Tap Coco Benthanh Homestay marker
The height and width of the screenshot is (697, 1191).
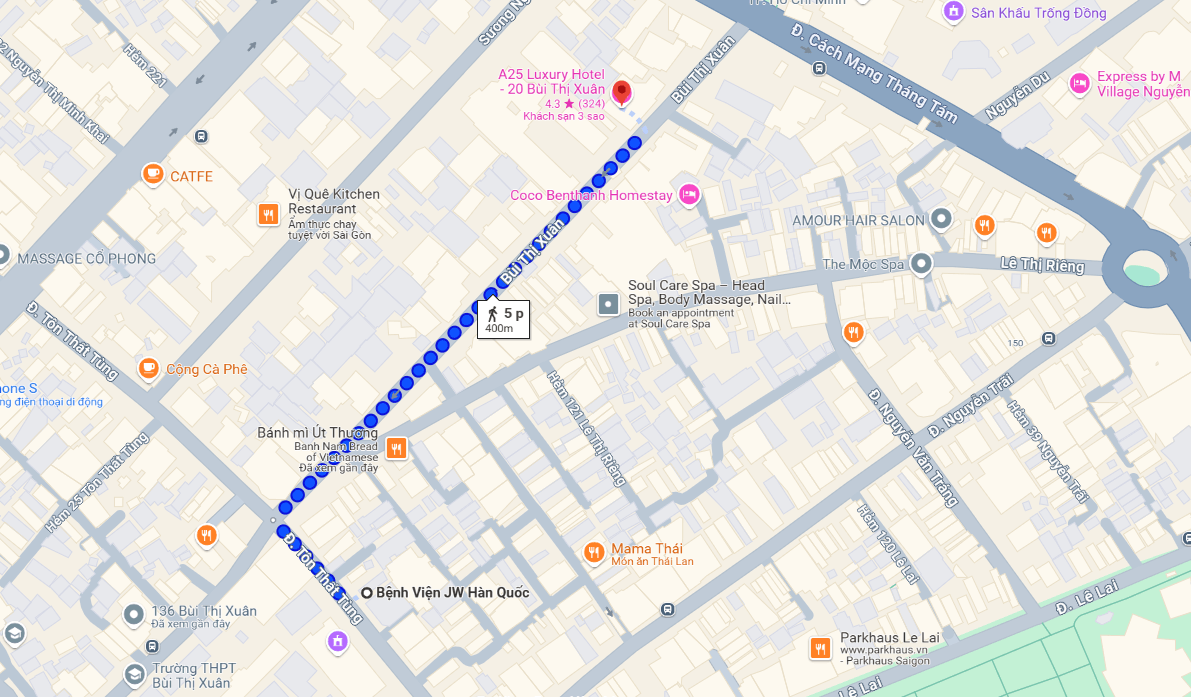tap(688, 194)
